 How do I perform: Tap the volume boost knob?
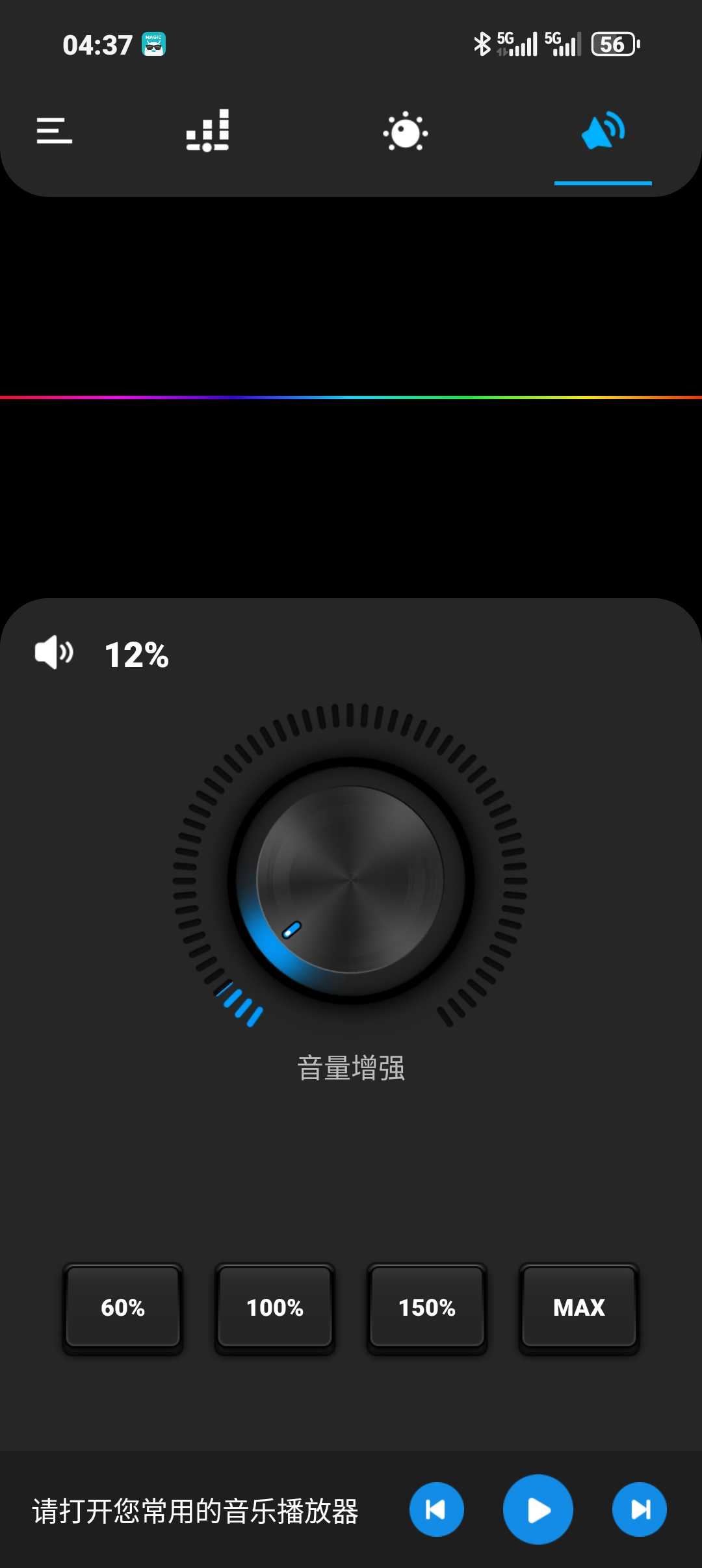pyautogui.click(x=350, y=880)
